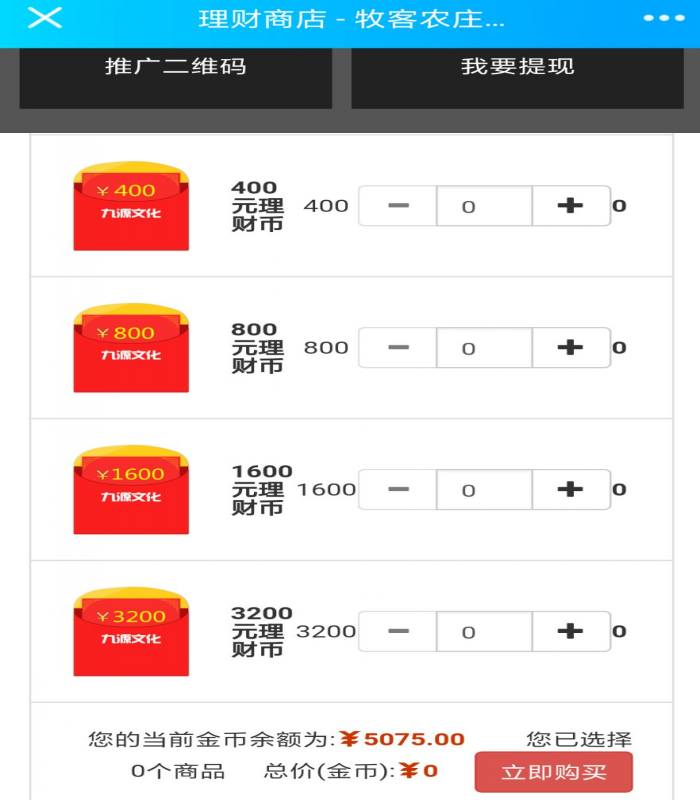Open the three-dot overflow menu

pos(663,19)
